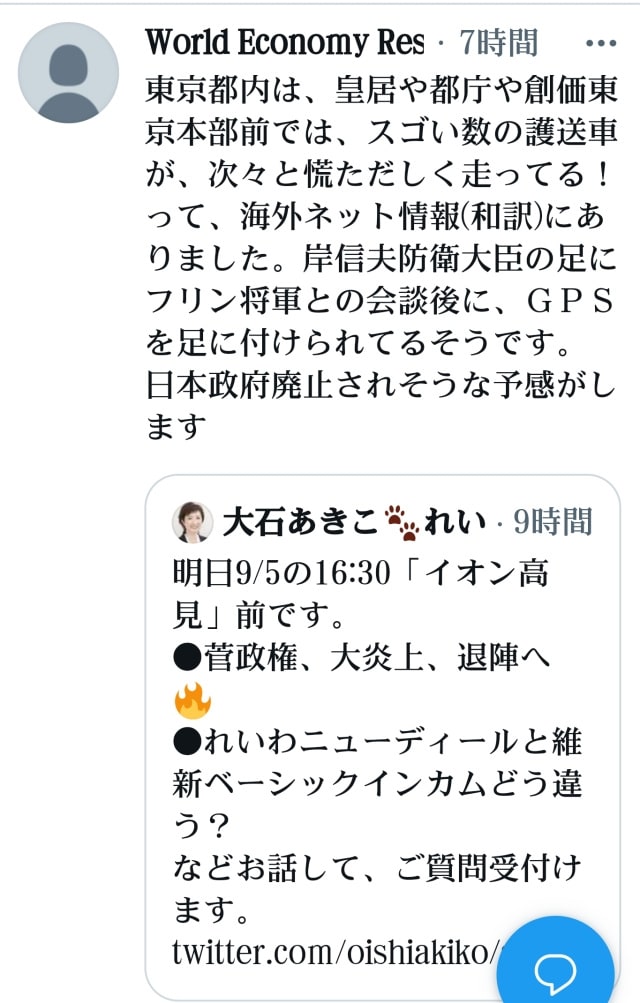Open the tweet's three-dot overflow menu
Screen dimensions: 640x1003
tap(601, 43)
